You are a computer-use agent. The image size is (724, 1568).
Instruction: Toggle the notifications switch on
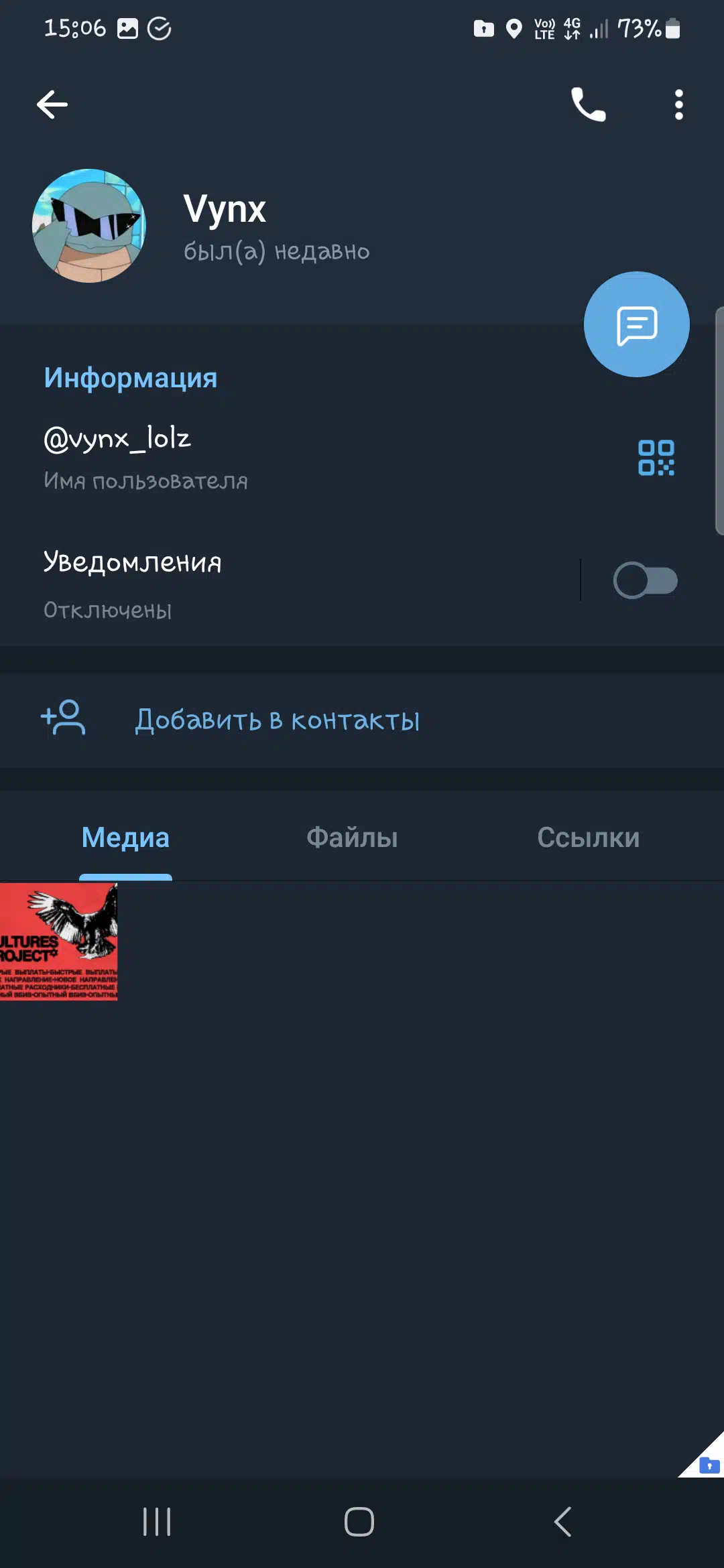(645, 580)
